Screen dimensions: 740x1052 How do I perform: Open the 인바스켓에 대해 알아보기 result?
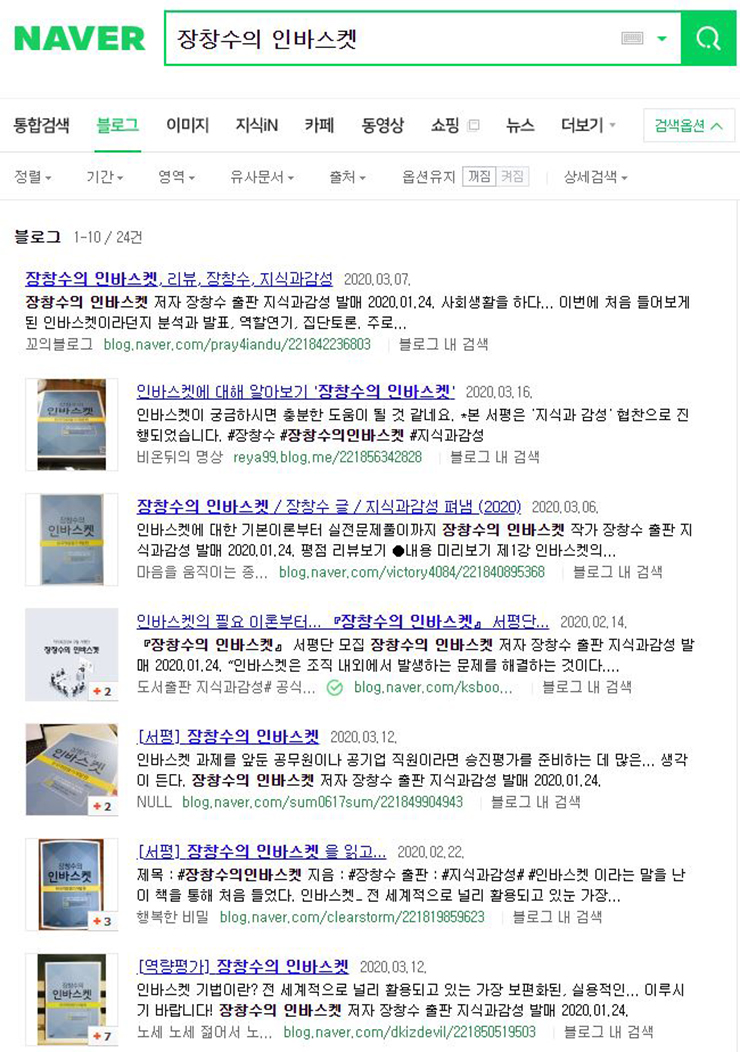coord(295,391)
